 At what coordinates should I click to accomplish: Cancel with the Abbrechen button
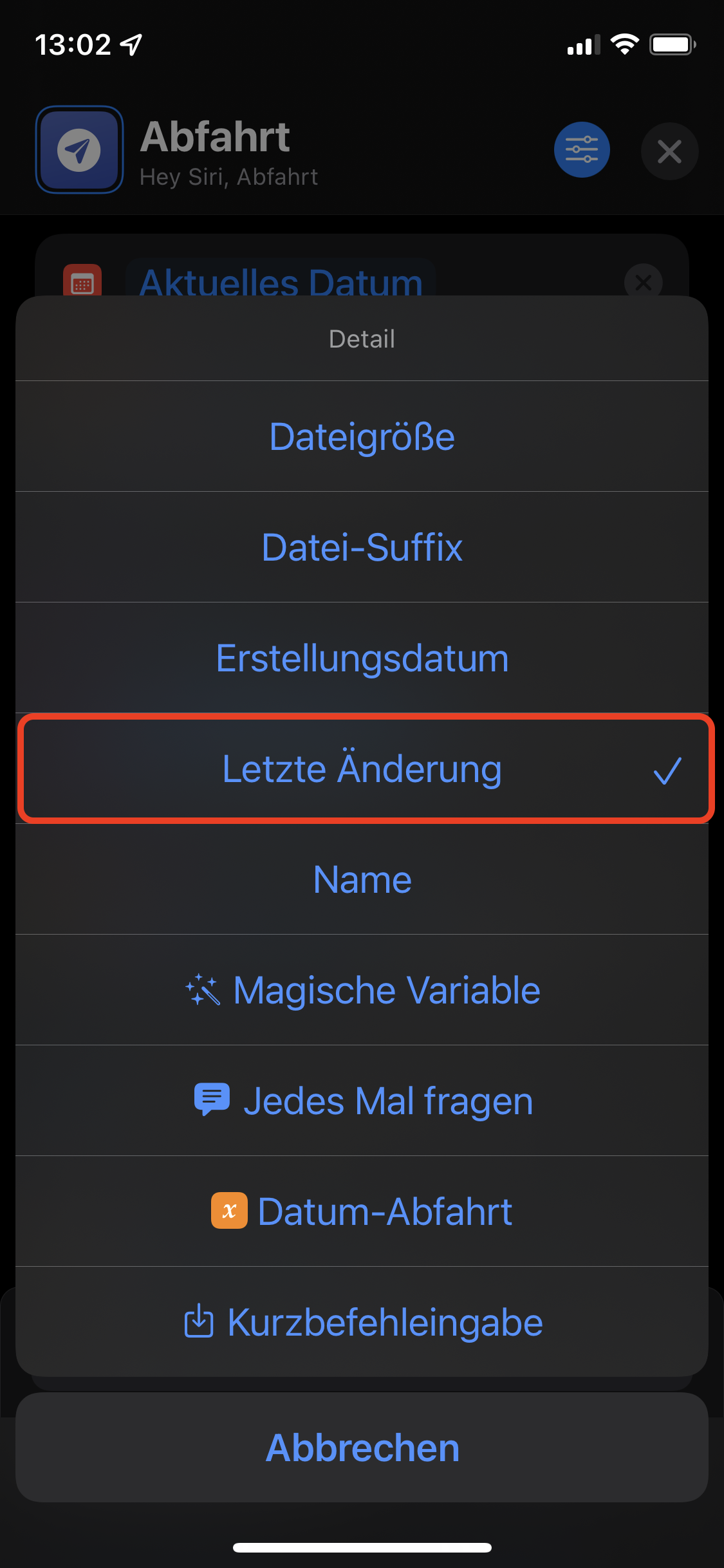click(362, 1448)
